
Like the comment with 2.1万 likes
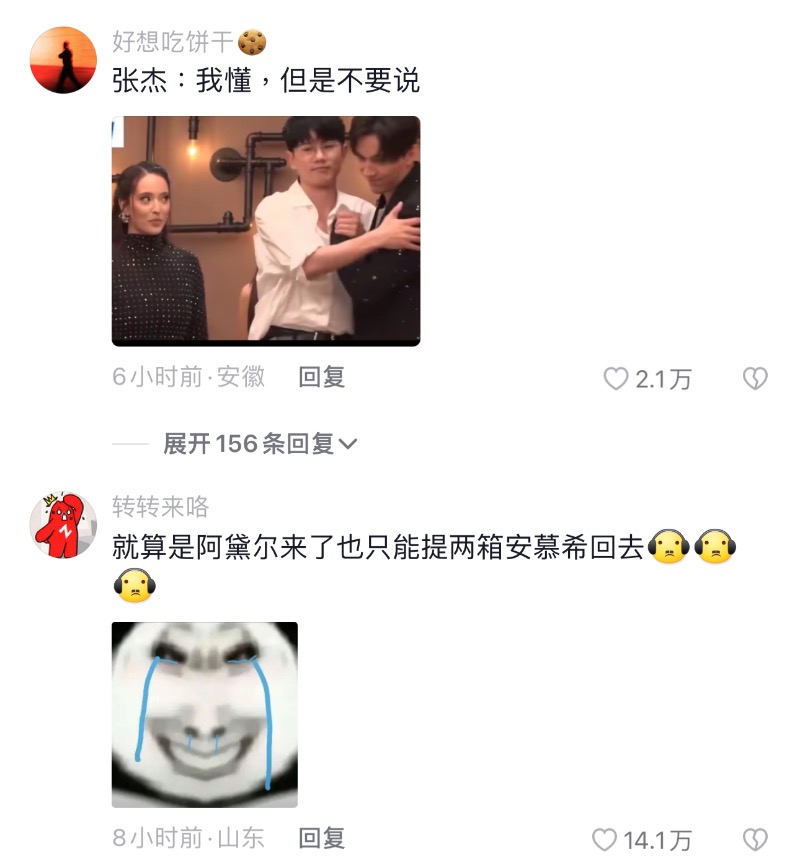(617, 378)
